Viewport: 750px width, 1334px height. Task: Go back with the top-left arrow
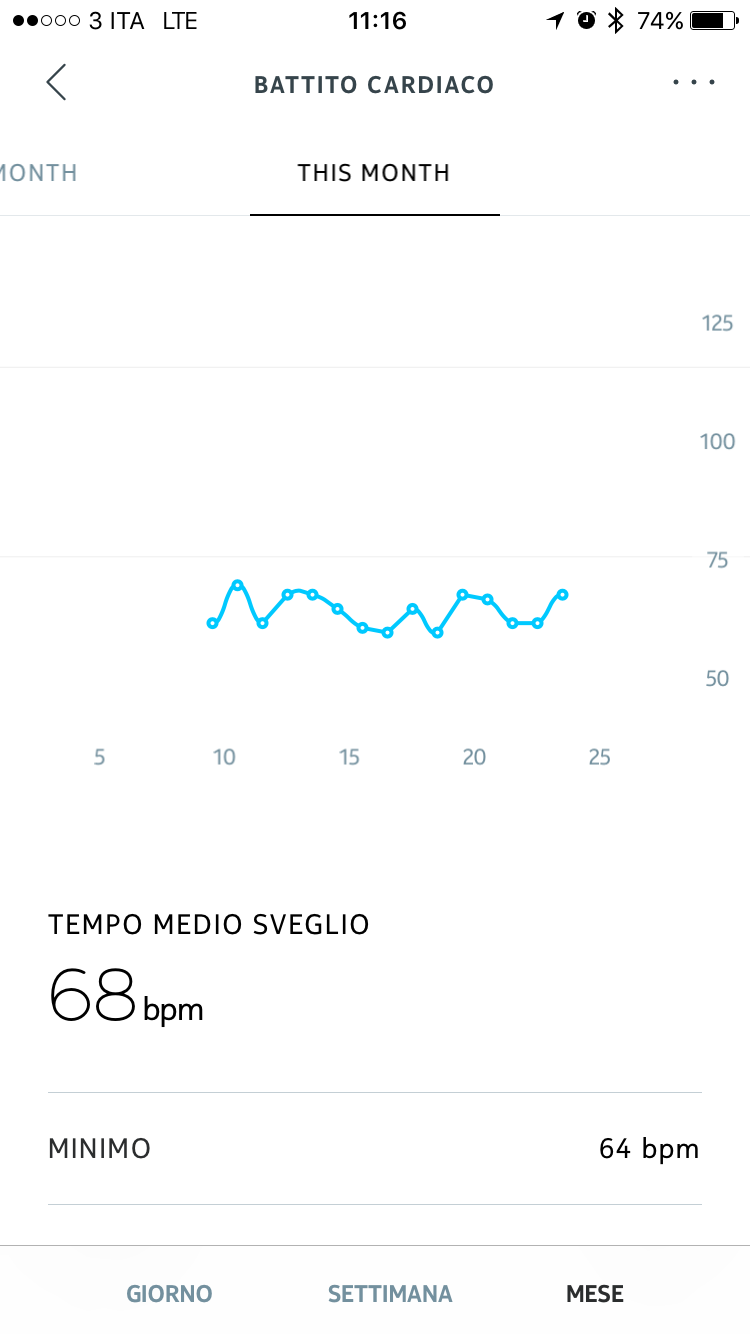(56, 83)
